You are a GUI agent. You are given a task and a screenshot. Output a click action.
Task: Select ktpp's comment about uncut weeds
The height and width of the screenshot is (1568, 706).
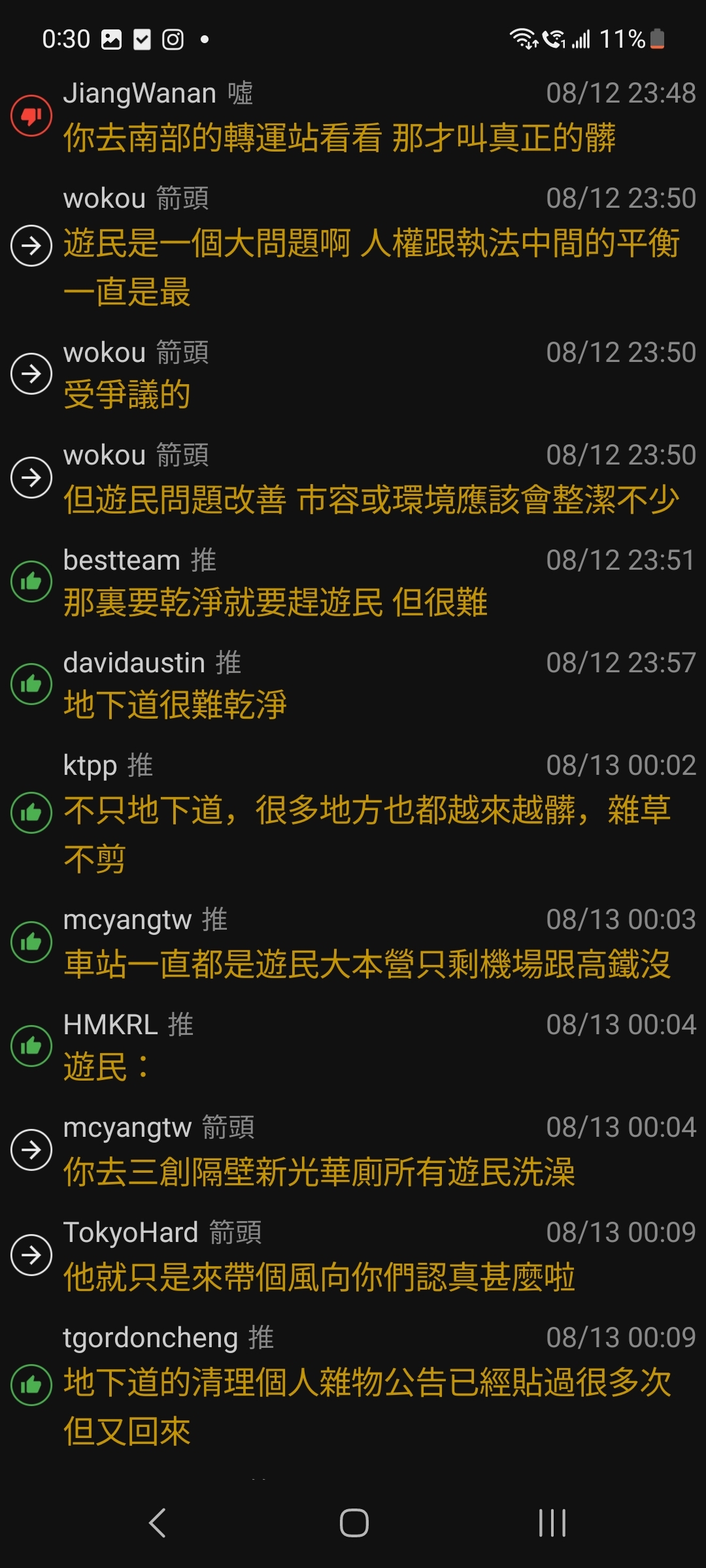click(353, 813)
